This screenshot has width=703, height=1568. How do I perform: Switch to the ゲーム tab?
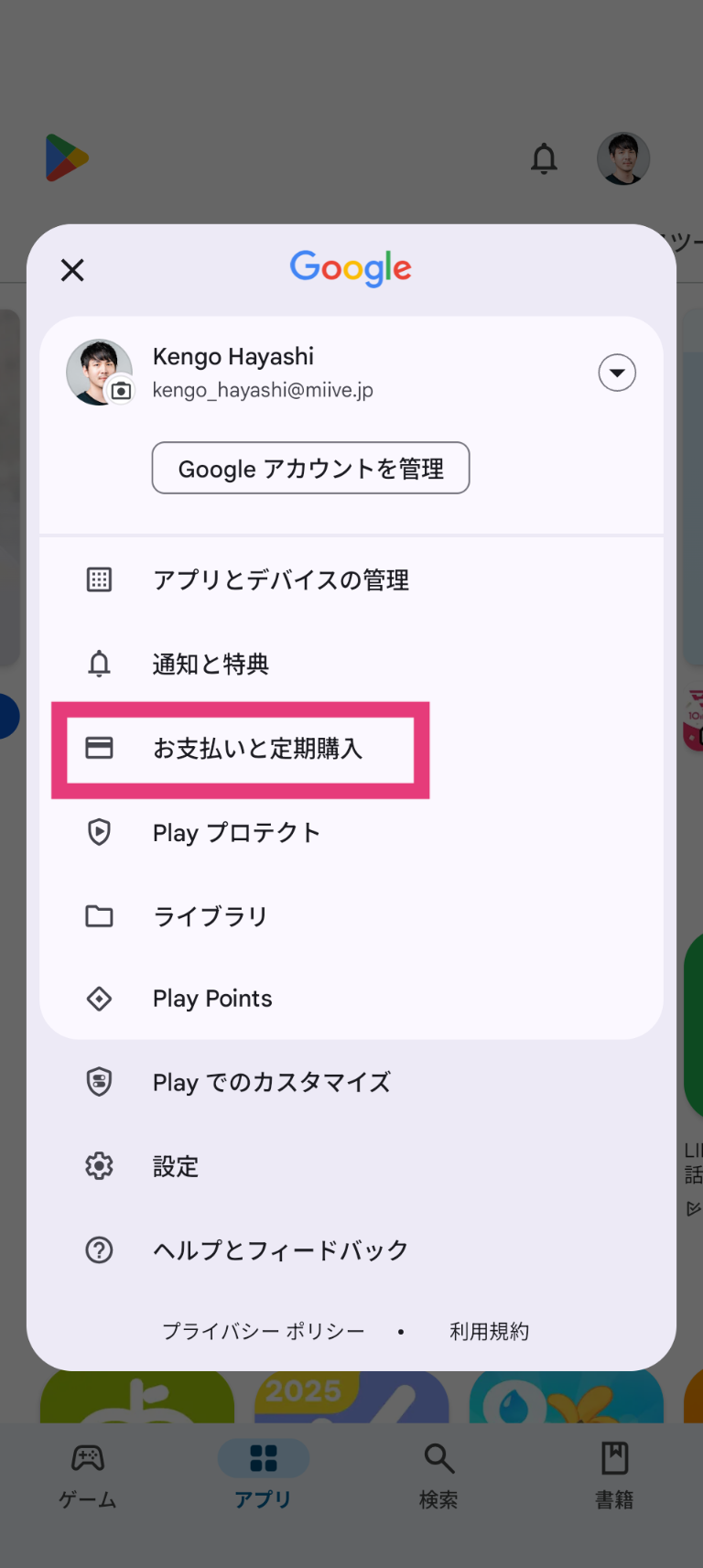(x=87, y=1474)
